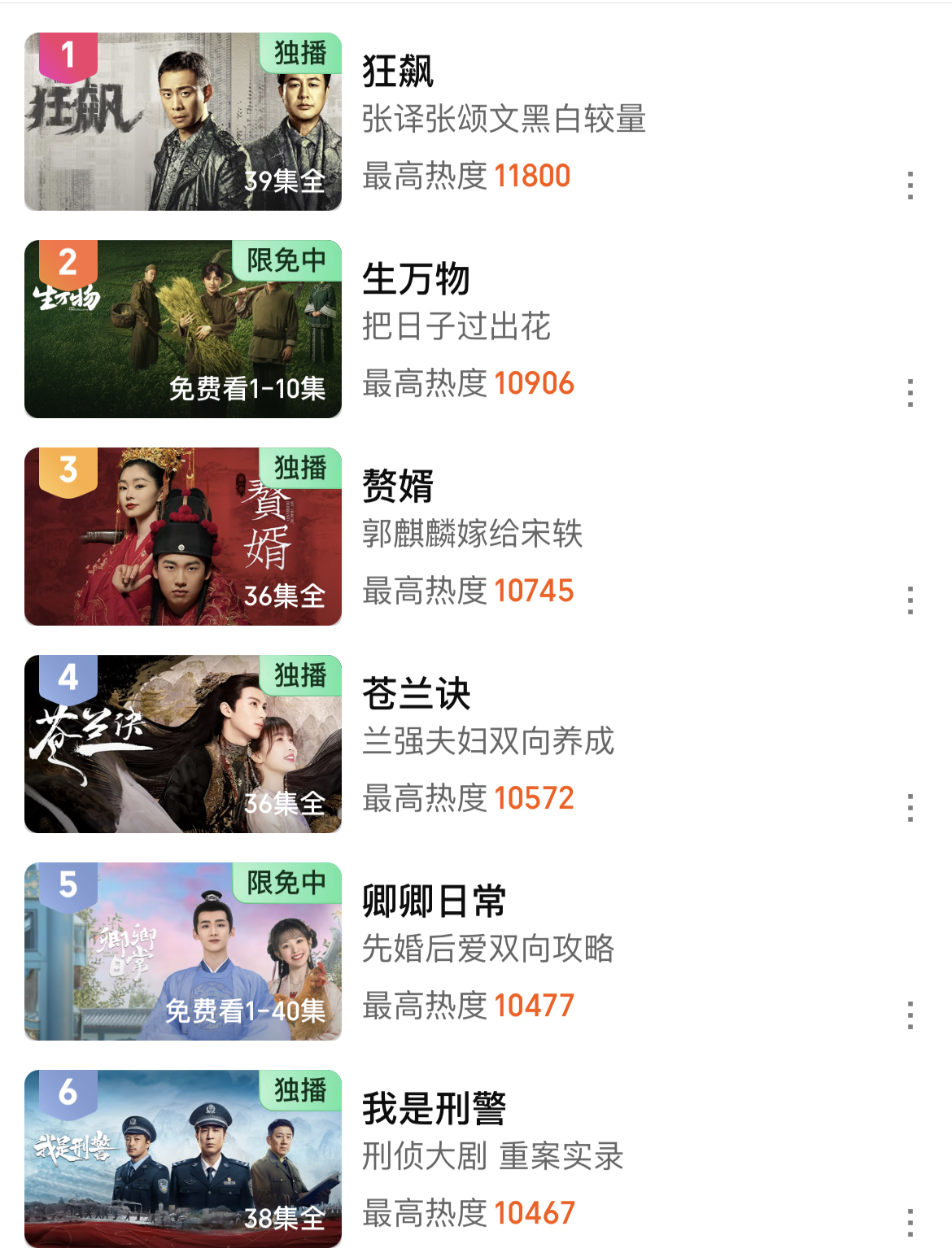Screen dimensions: 952x1257
Task: Open more options for 苍兰诀
Action: pyautogui.click(x=910, y=808)
